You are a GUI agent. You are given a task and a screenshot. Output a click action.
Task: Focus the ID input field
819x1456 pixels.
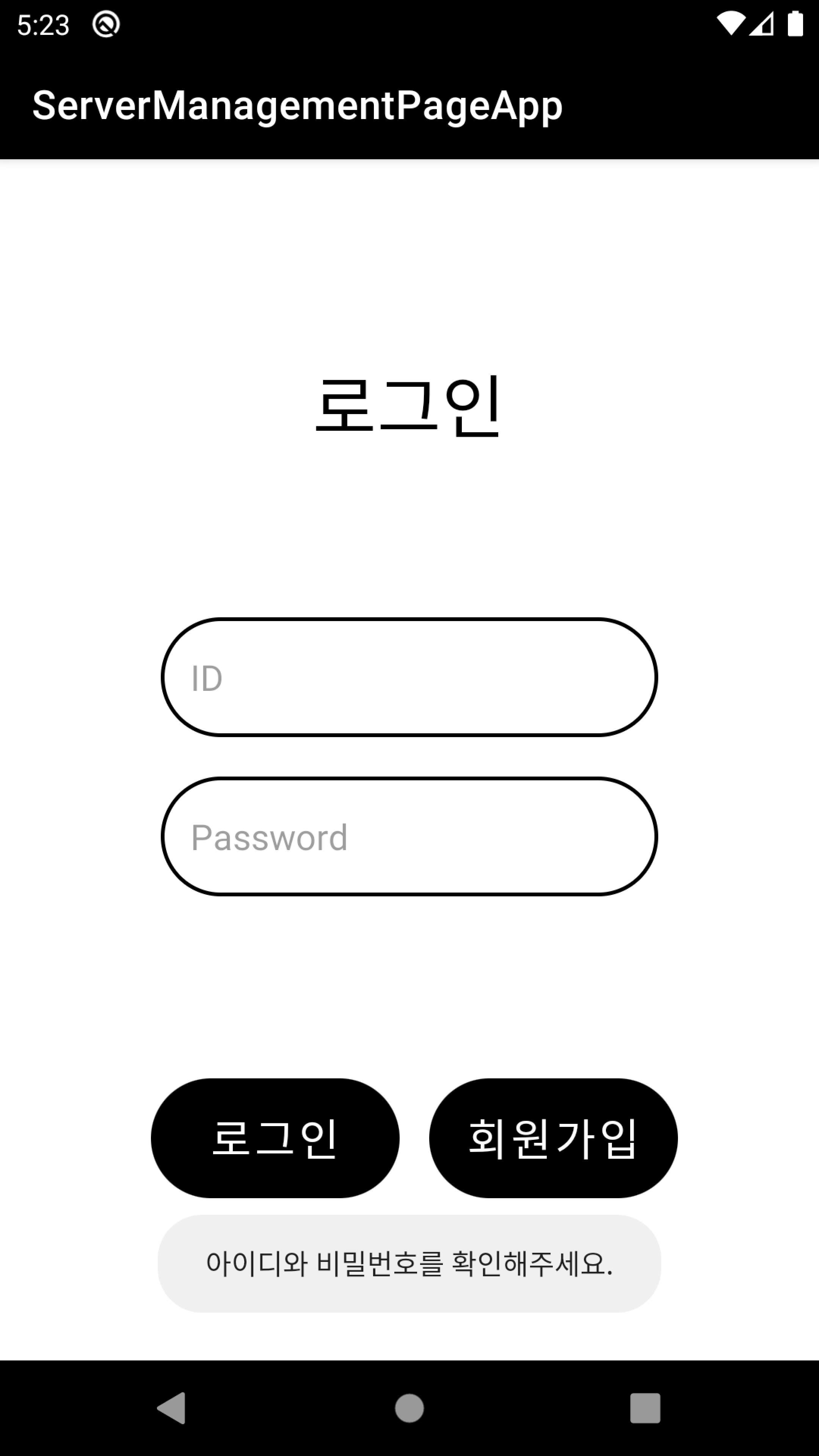click(x=409, y=677)
